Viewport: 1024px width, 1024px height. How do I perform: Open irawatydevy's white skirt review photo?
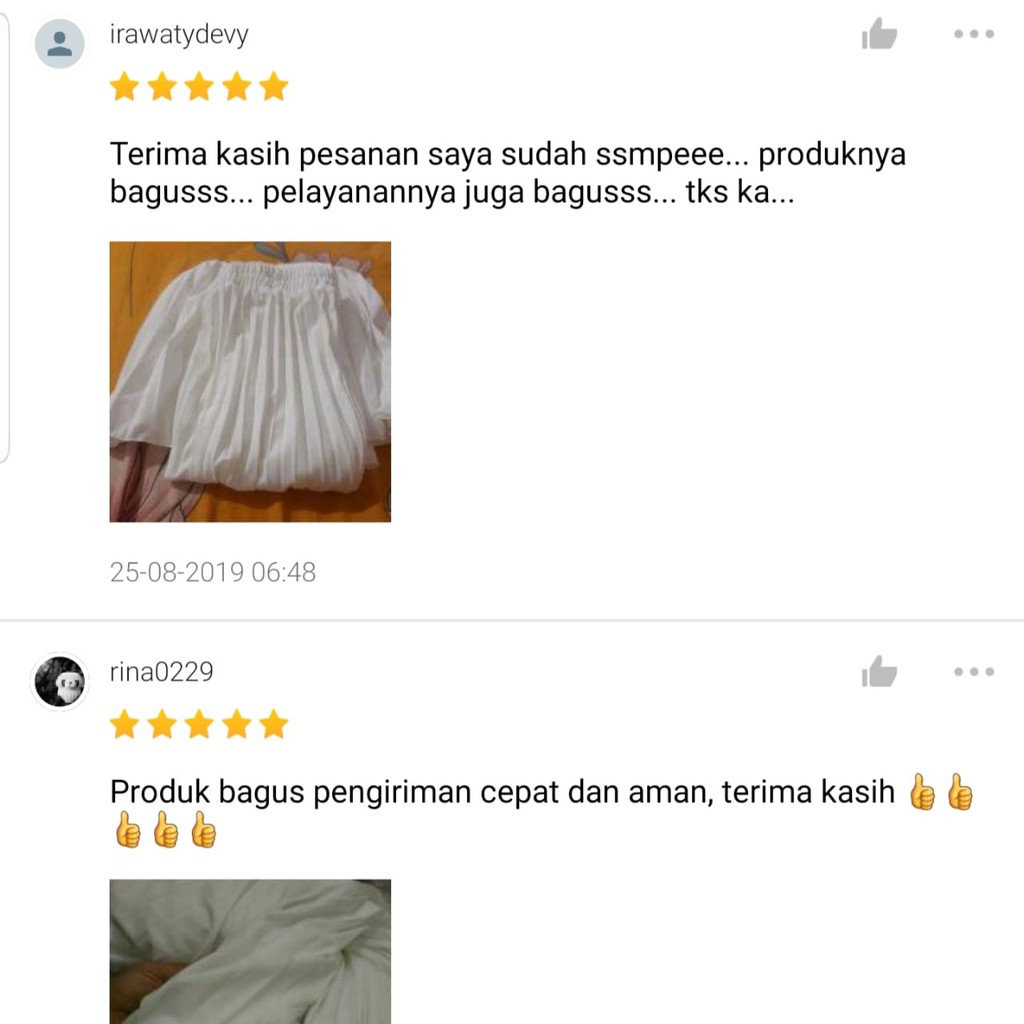click(x=250, y=381)
